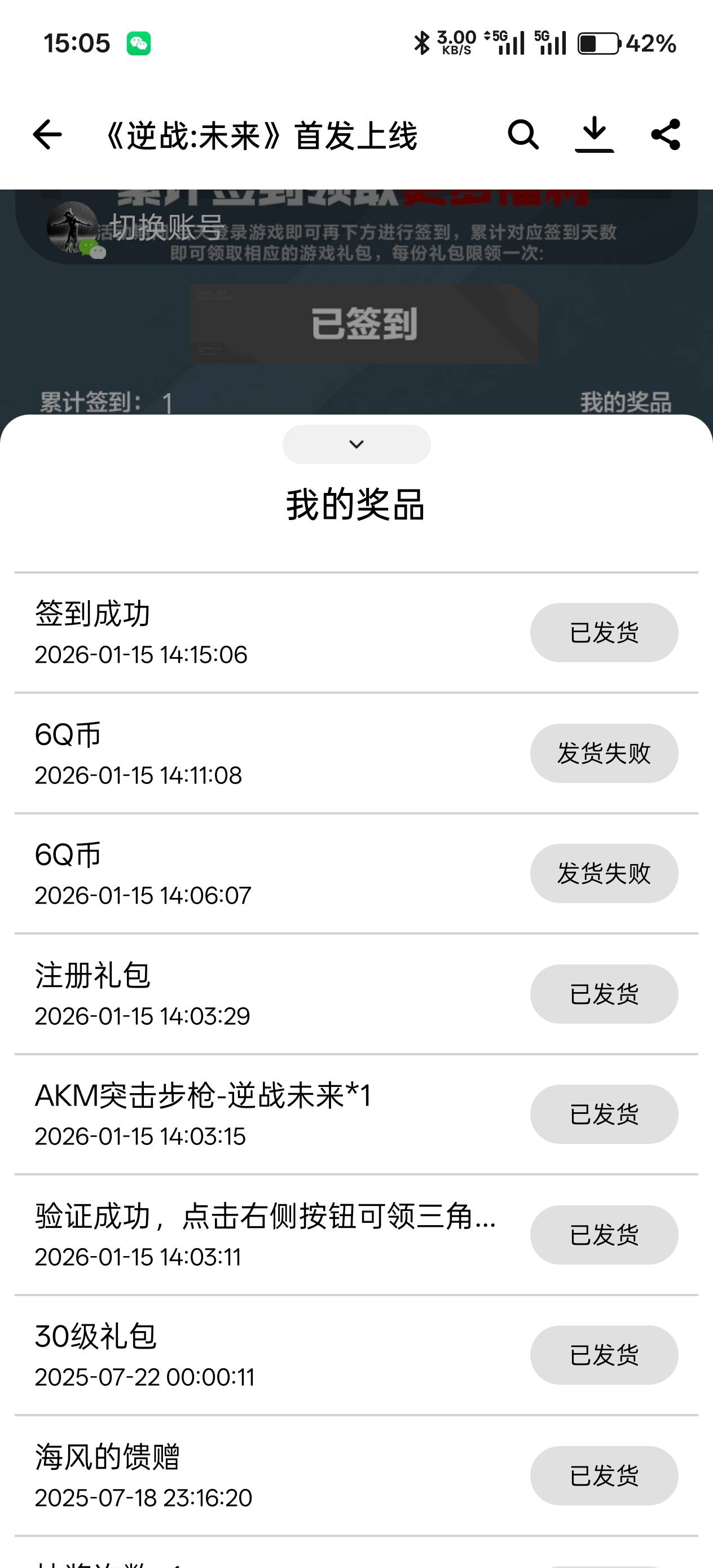Viewport: 713px width, 1568px height.
Task: Open search in the top bar
Action: (x=523, y=135)
